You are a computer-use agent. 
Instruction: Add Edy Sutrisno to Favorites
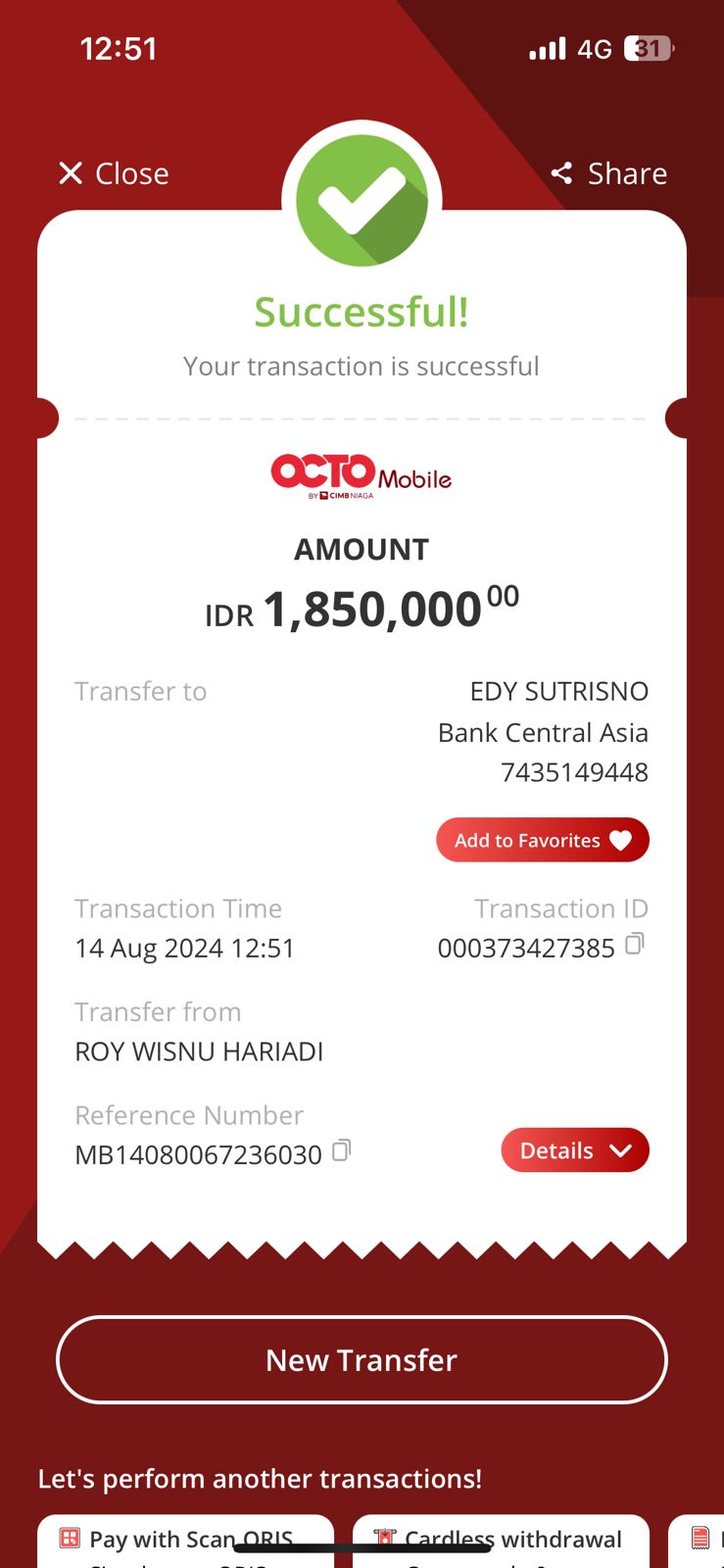pos(542,840)
